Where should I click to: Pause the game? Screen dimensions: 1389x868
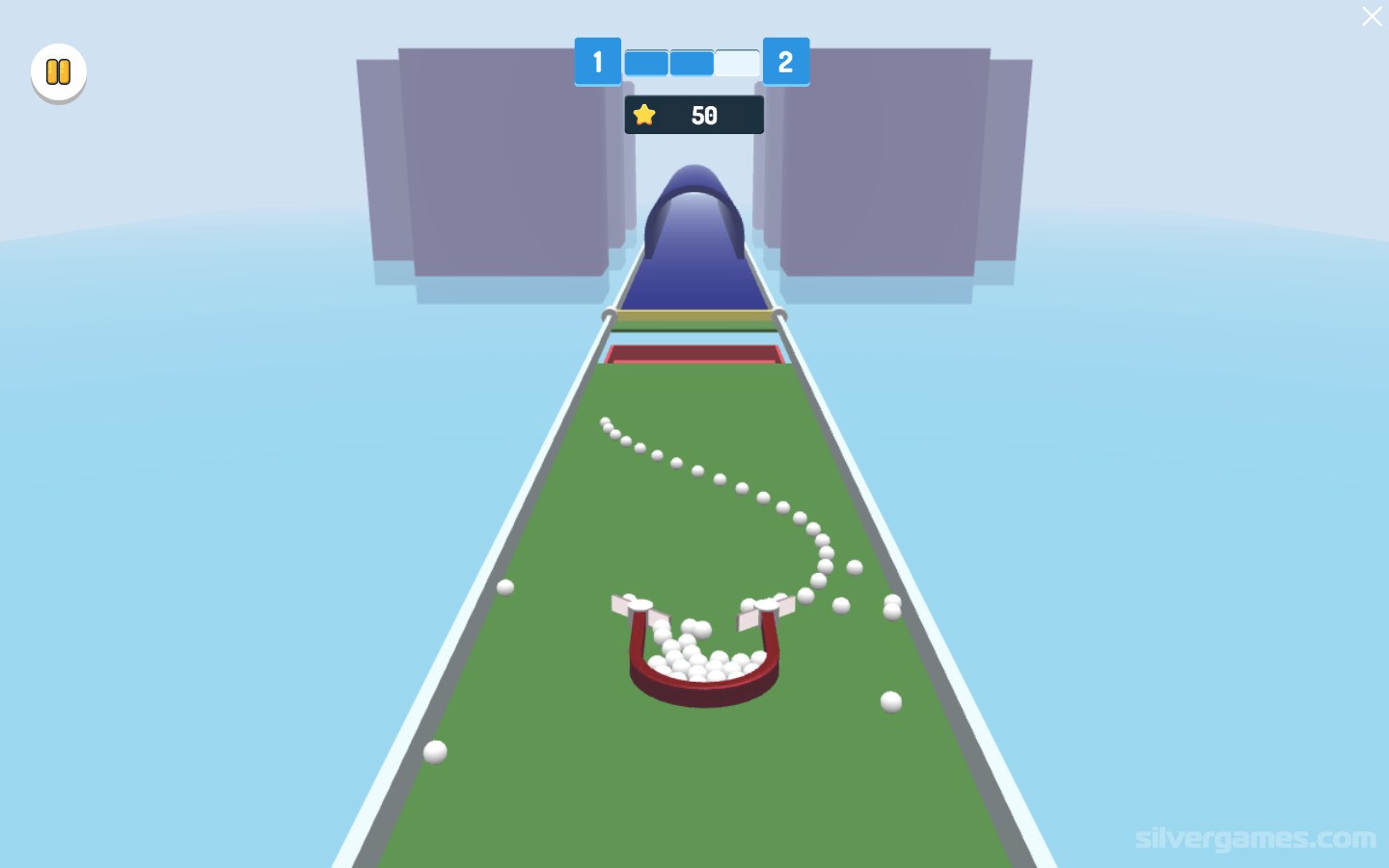coord(59,72)
